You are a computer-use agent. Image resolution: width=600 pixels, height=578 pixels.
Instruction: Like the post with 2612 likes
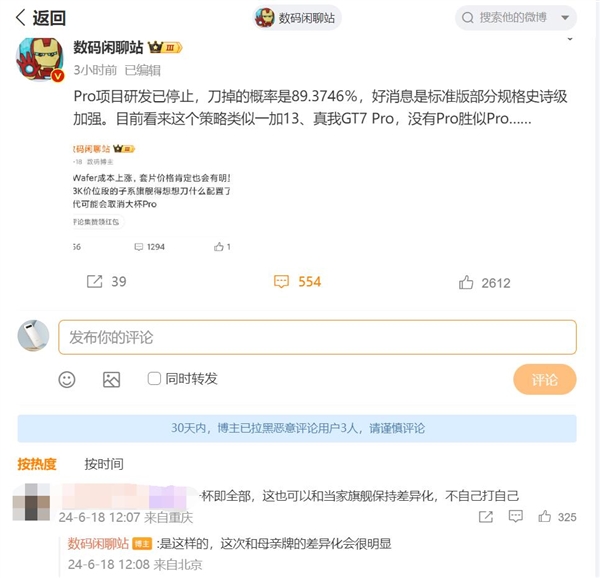point(484,283)
